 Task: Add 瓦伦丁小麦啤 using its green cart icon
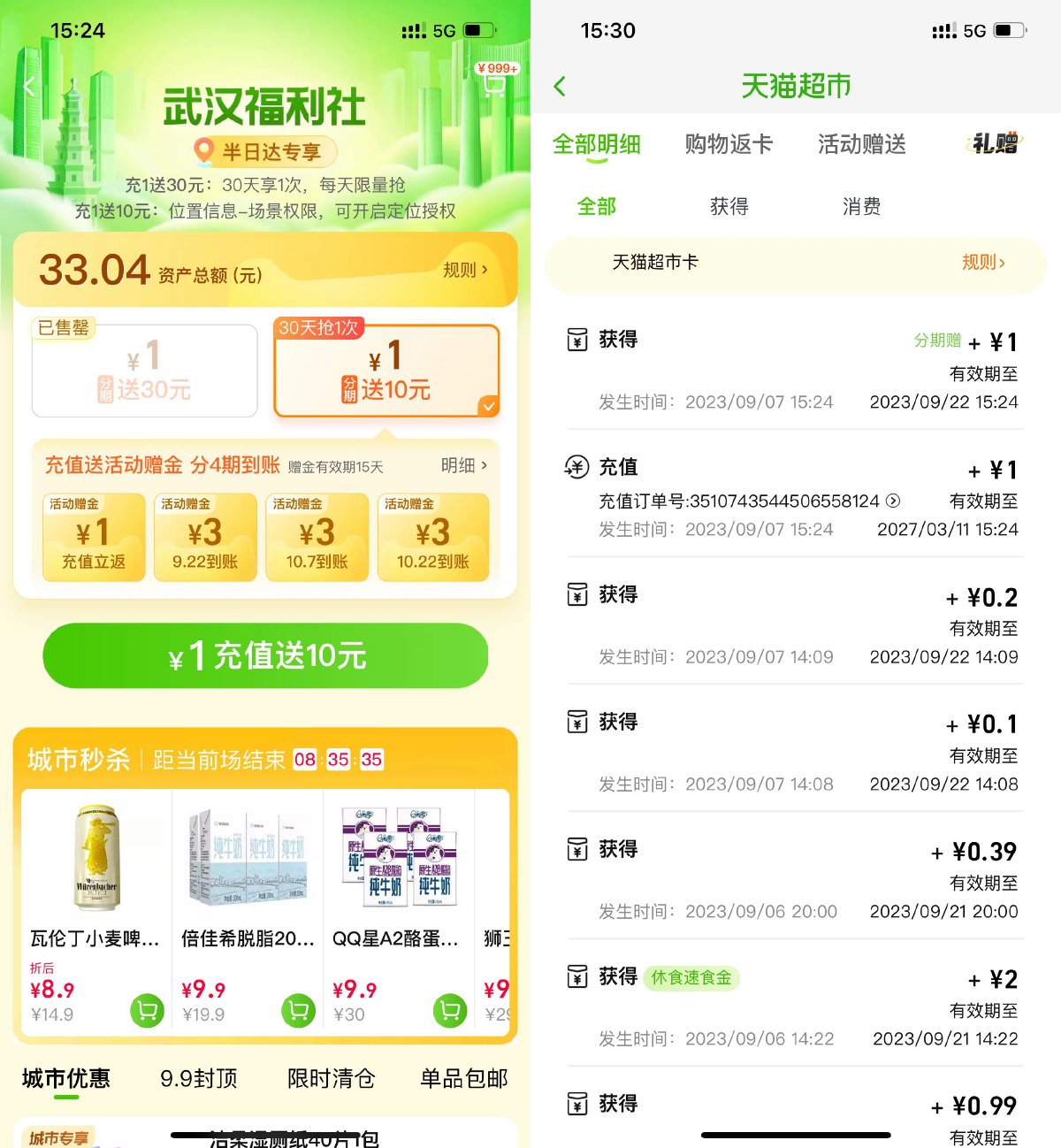point(148,1009)
